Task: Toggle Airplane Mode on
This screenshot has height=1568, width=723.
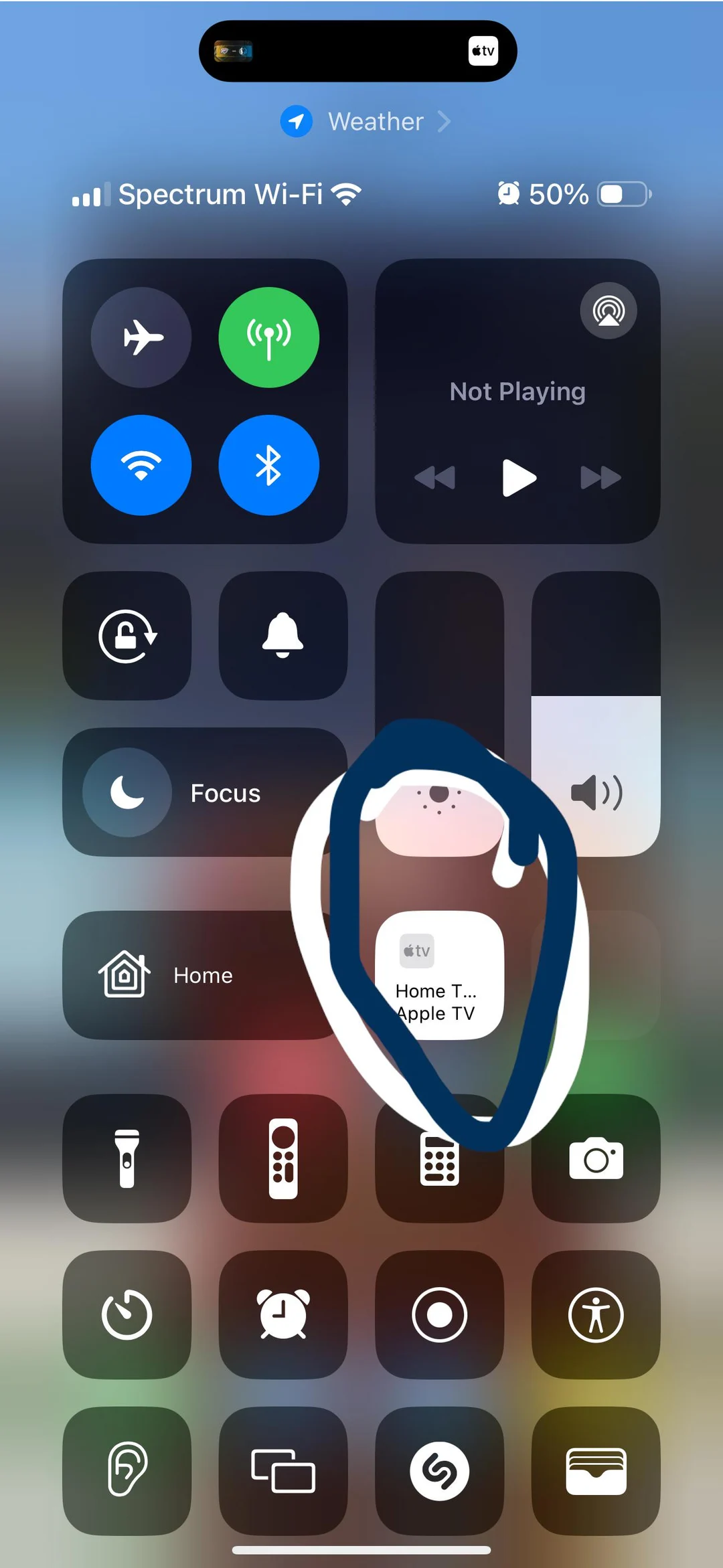Action: point(141,338)
